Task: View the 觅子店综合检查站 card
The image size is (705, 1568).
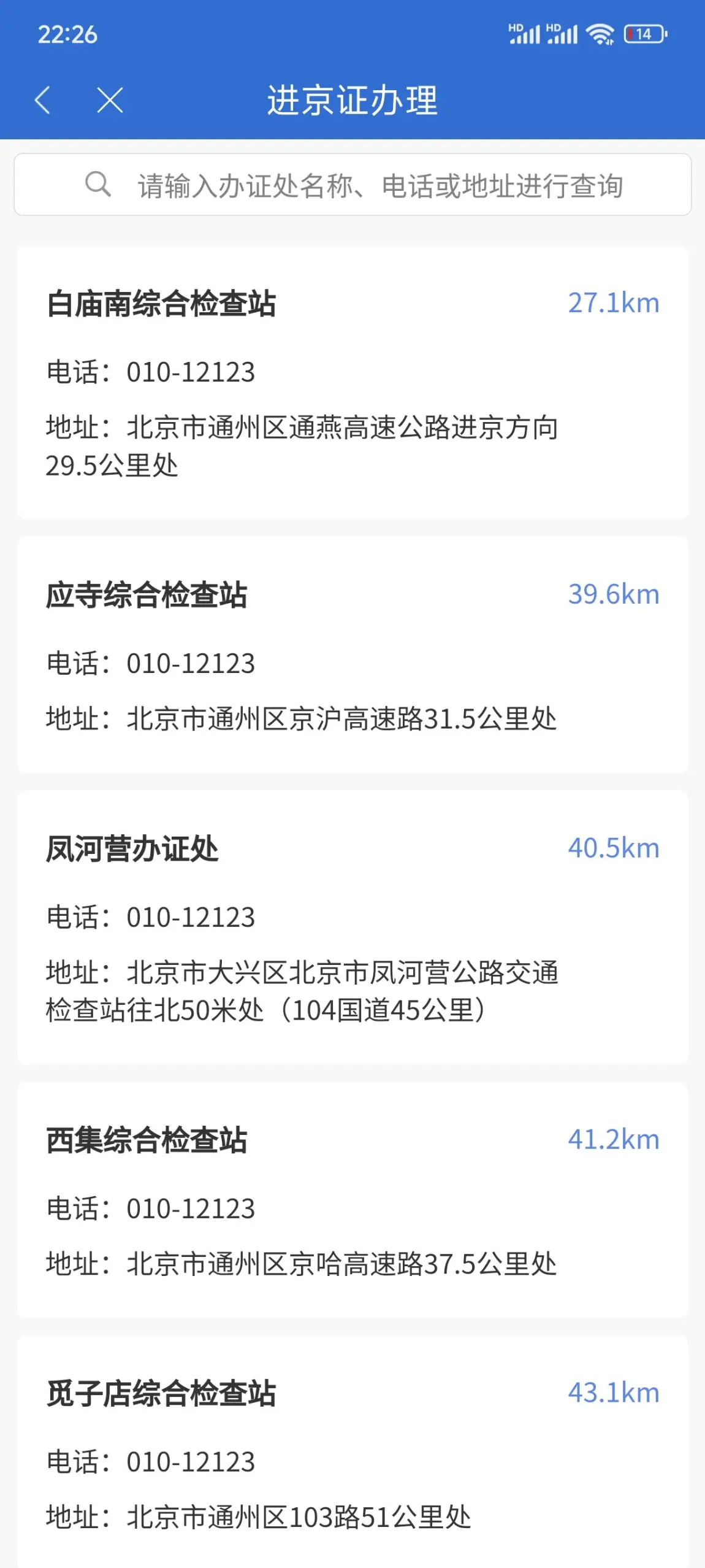Action: coord(352,1451)
